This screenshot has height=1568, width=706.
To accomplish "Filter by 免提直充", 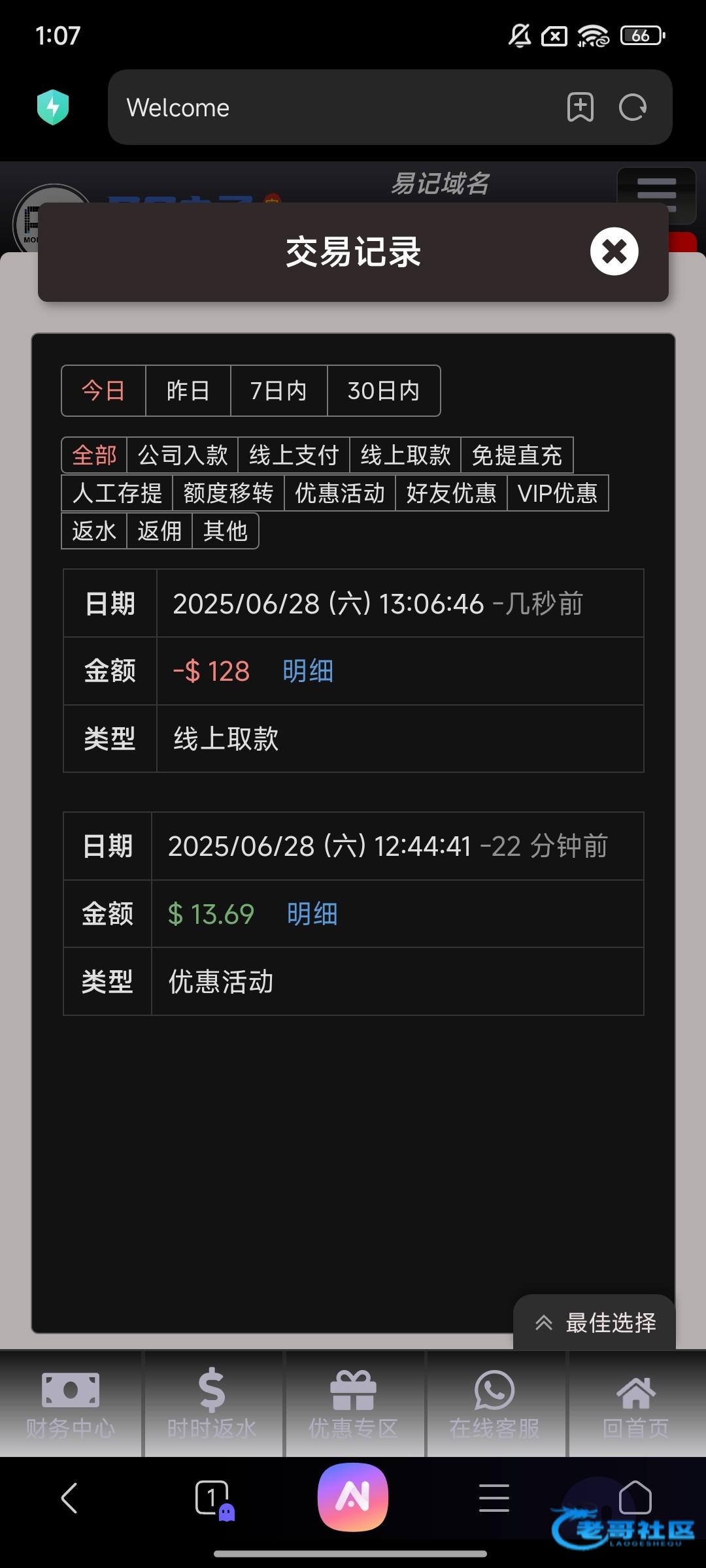I will pyautogui.click(x=517, y=455).
